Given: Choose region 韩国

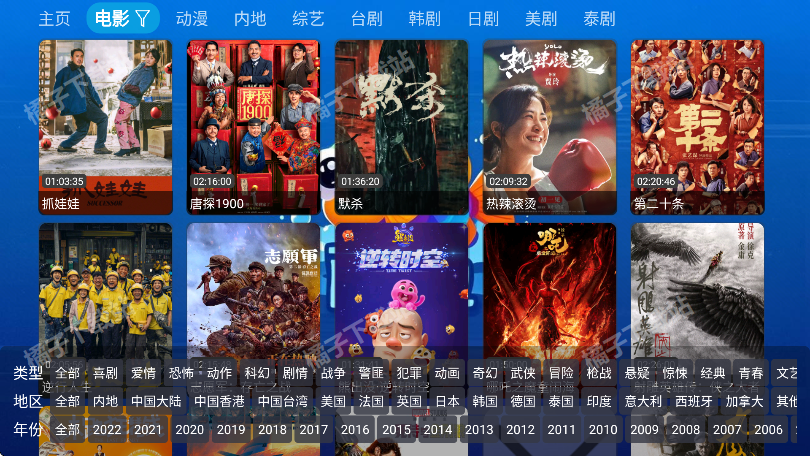Looking at the screenshot, I should [485, 401].
